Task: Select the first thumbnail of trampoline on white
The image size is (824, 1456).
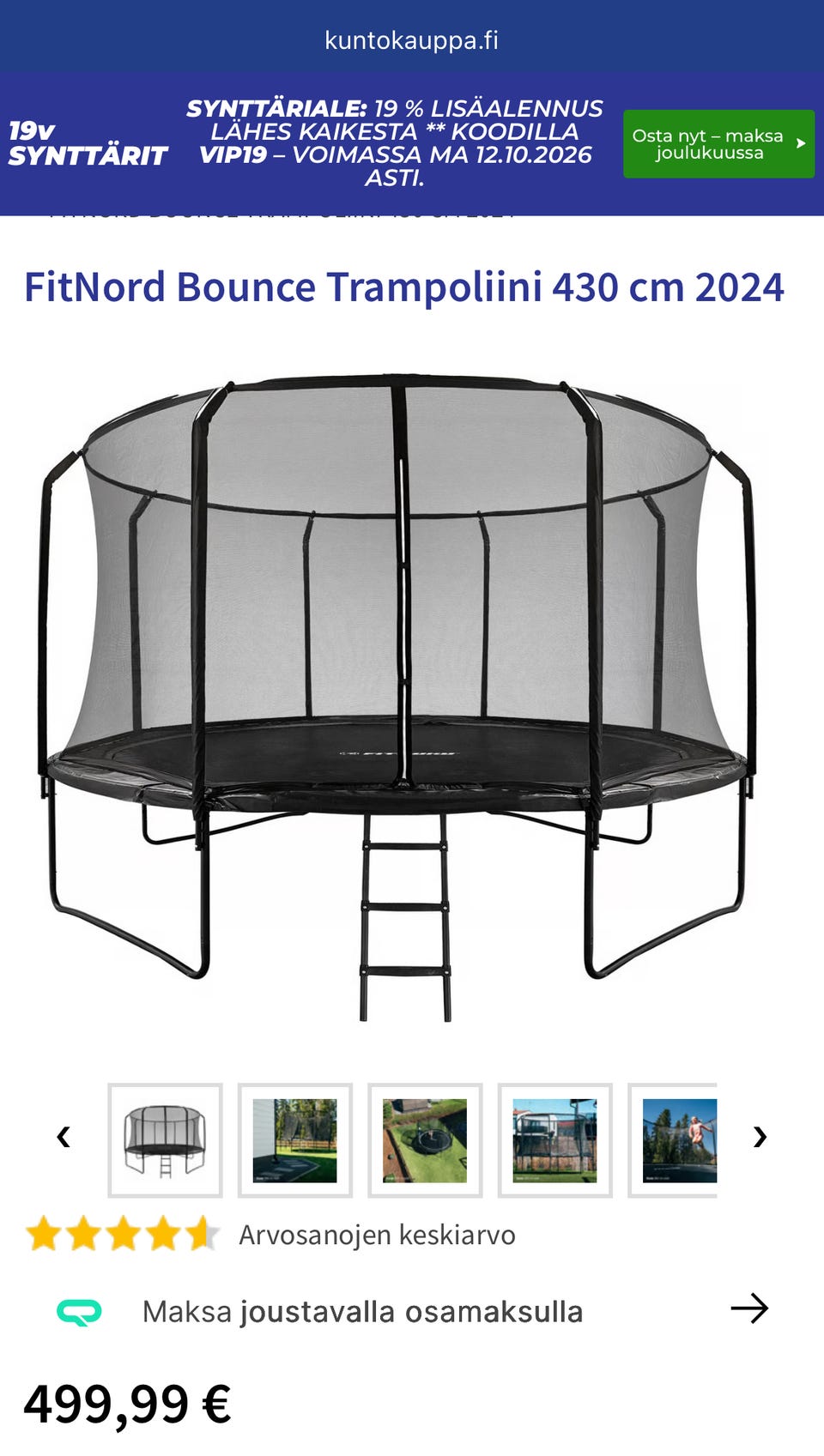Action: [x=165, y=1140]
